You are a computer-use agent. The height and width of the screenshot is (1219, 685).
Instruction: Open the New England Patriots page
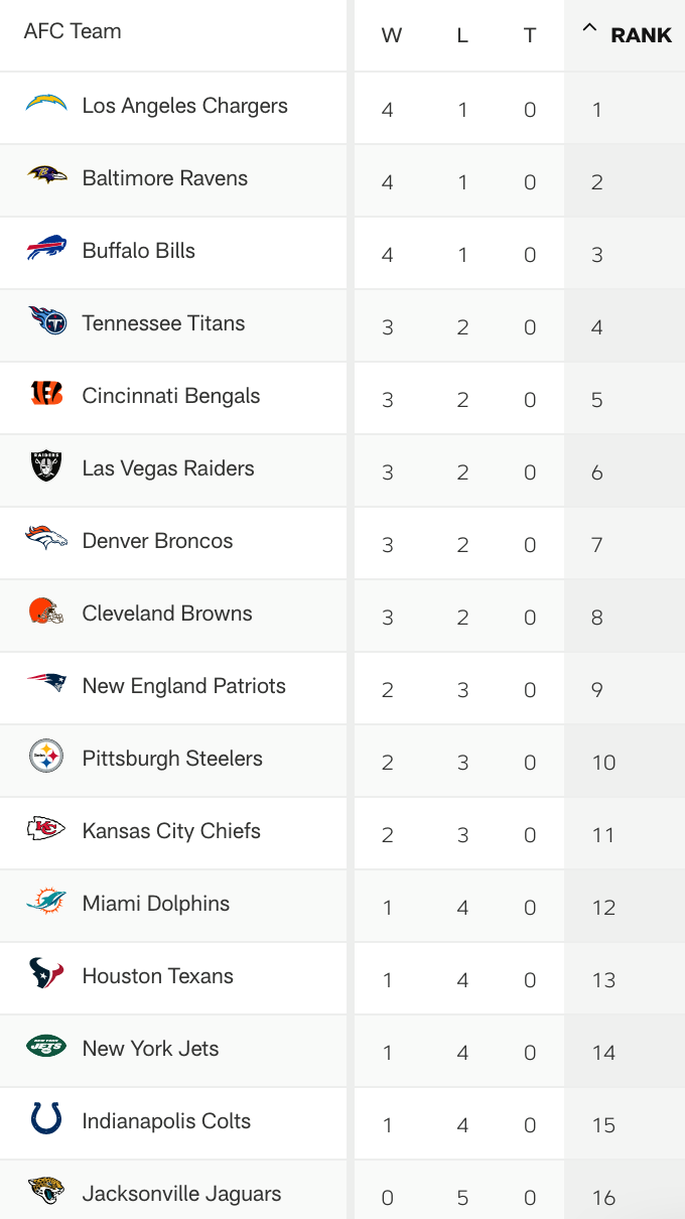pyautogui.click(x=184, y=686)
